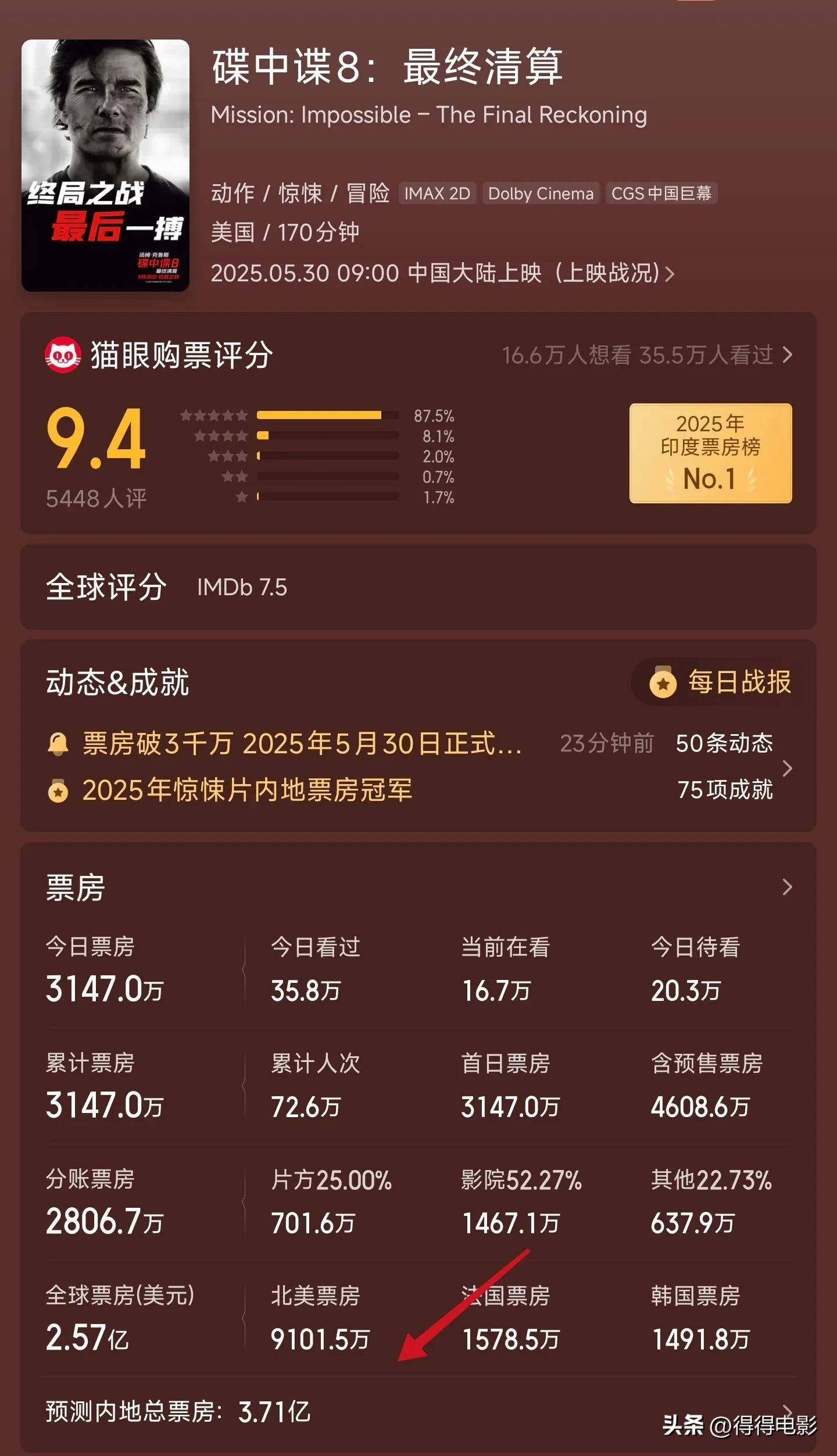
Task: Tap the 2025年印度票房榜 No.1 badge
Action: point(710,453)
